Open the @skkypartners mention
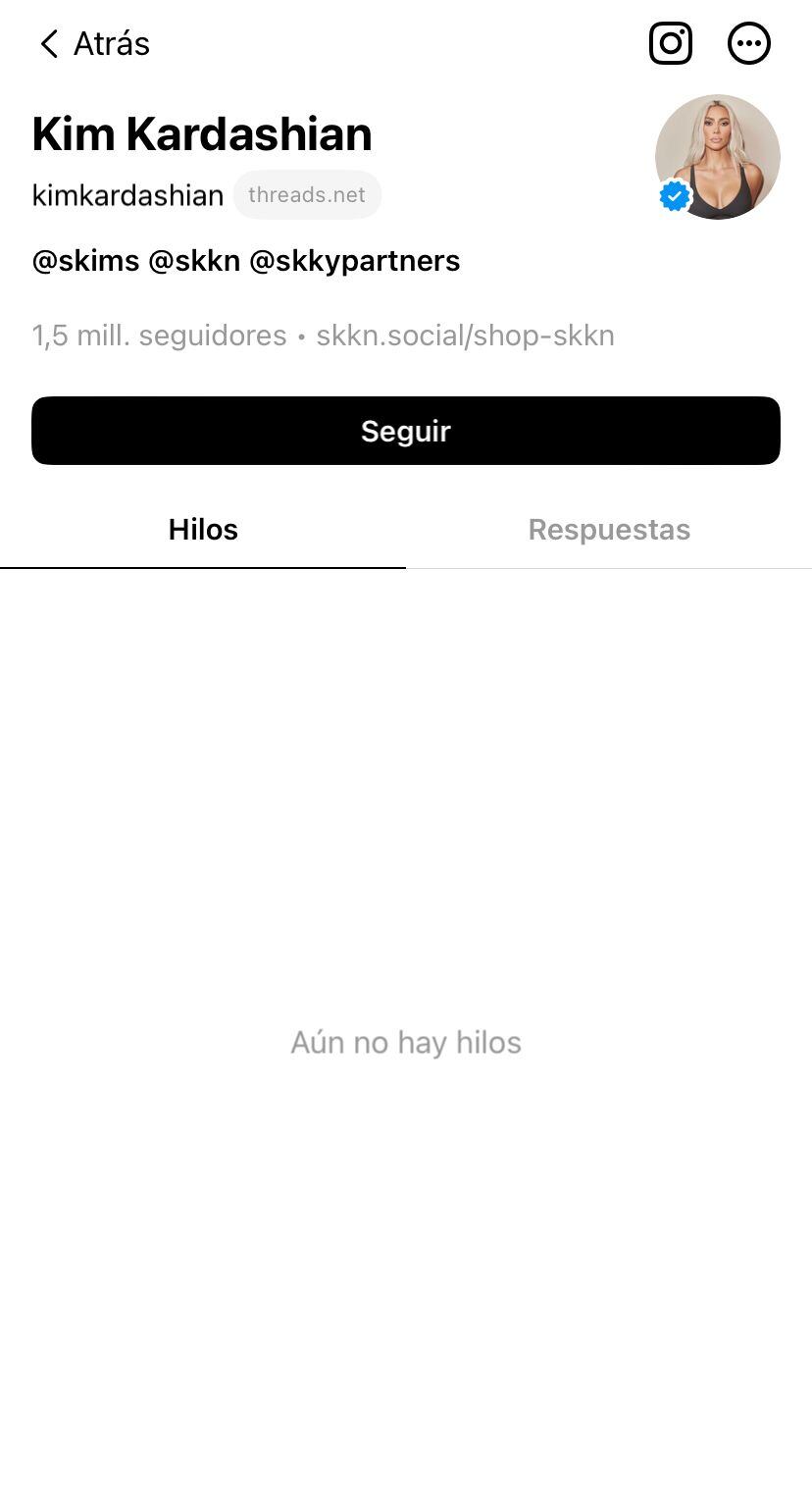 355,261
